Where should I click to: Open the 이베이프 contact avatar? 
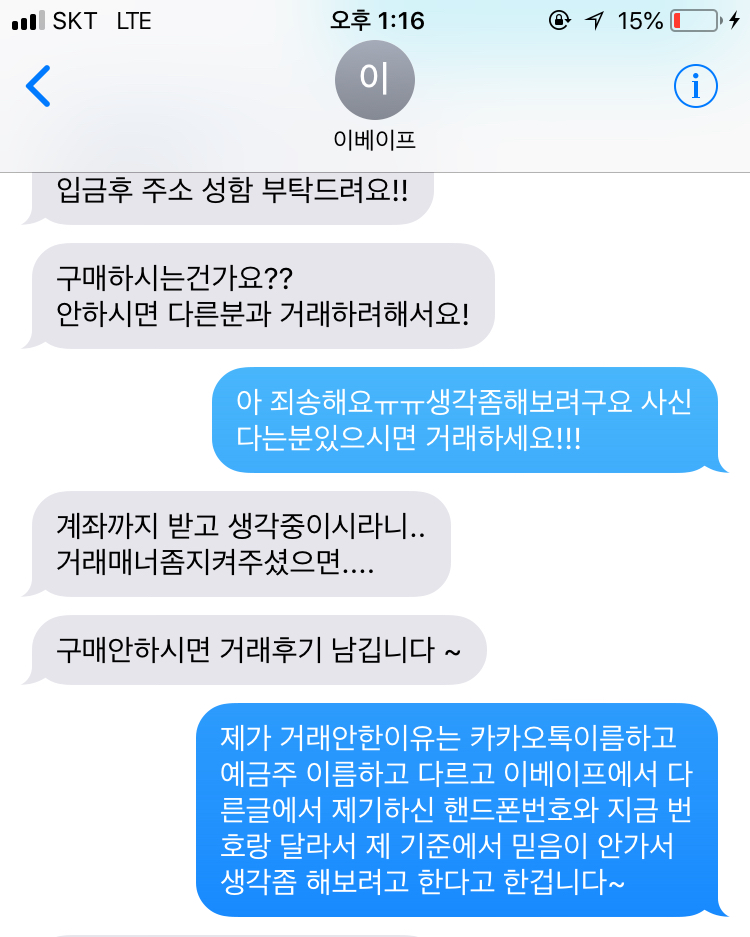pyautogui.click(x=375, y=80)
